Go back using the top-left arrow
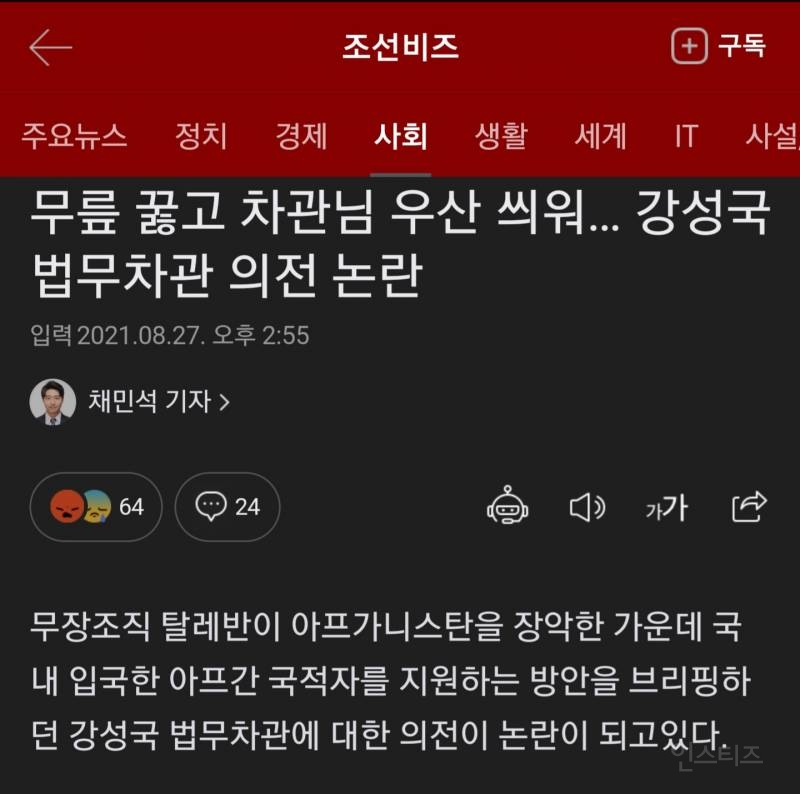Screen dimensions: 800x794 point(51,47)
